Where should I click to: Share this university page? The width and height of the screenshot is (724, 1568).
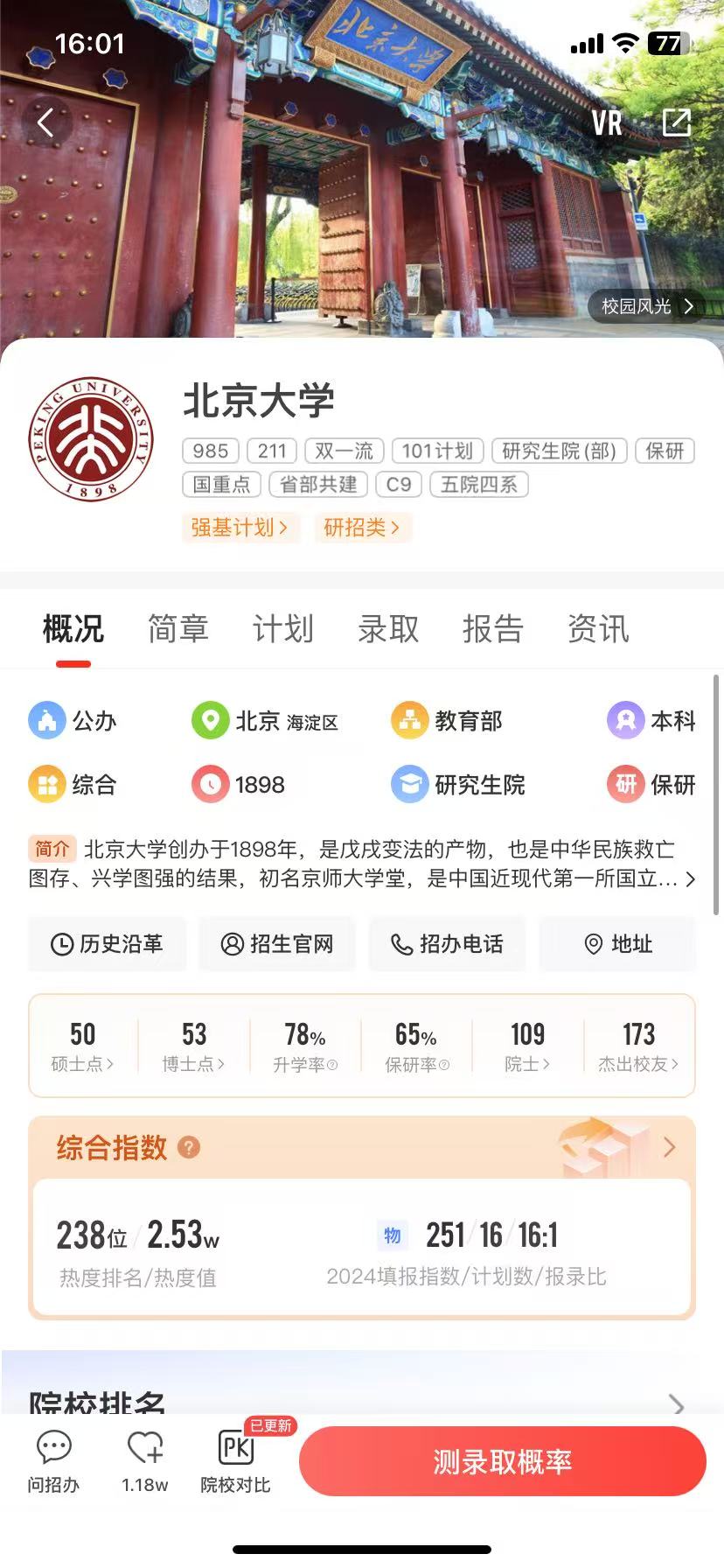pos(676,123)
